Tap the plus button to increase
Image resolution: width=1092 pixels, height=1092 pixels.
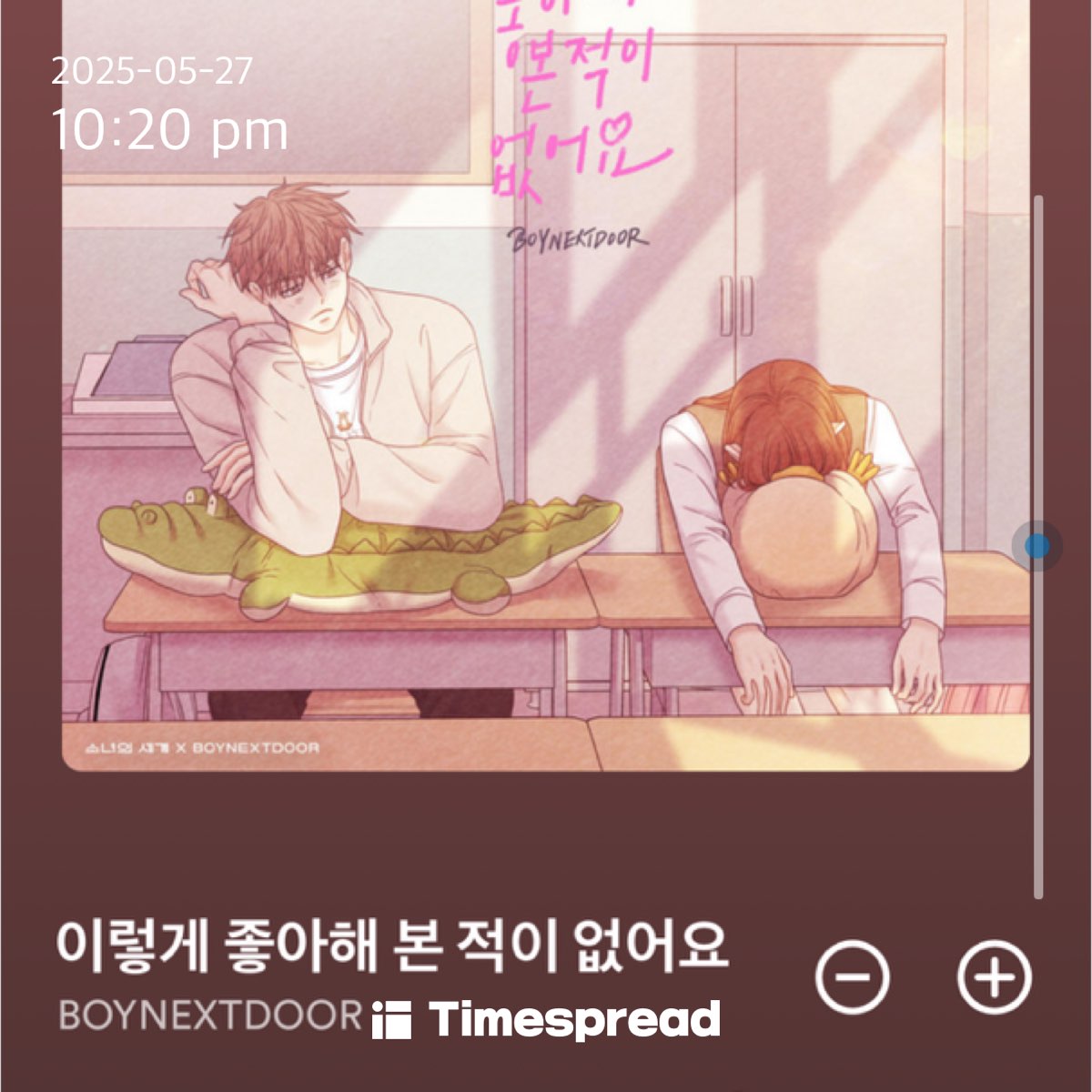tap(995, 977)
